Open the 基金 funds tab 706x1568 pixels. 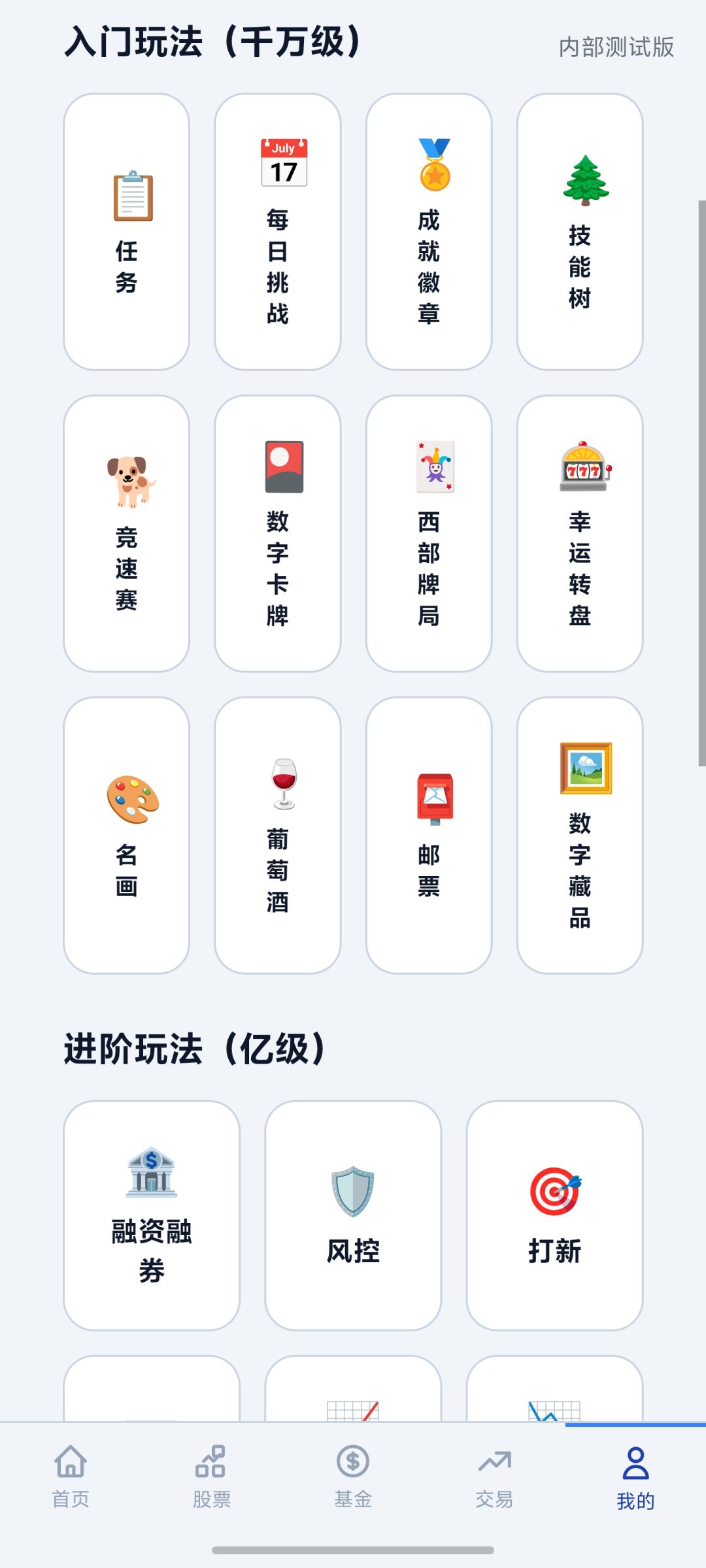352,1480
